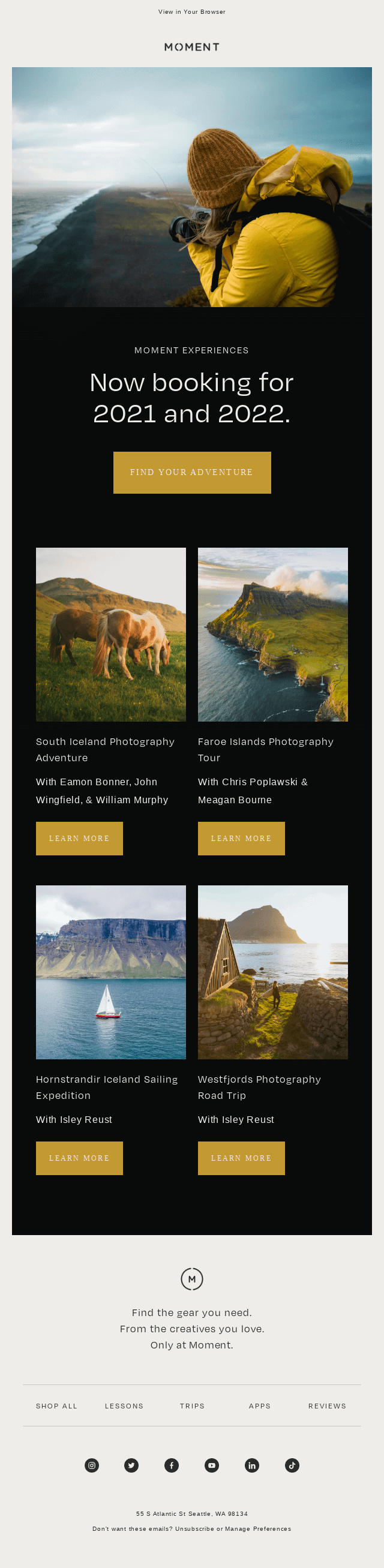Open the Apps link
Viewport: 384px width, 1568px height.
(x=260, y=1405)
